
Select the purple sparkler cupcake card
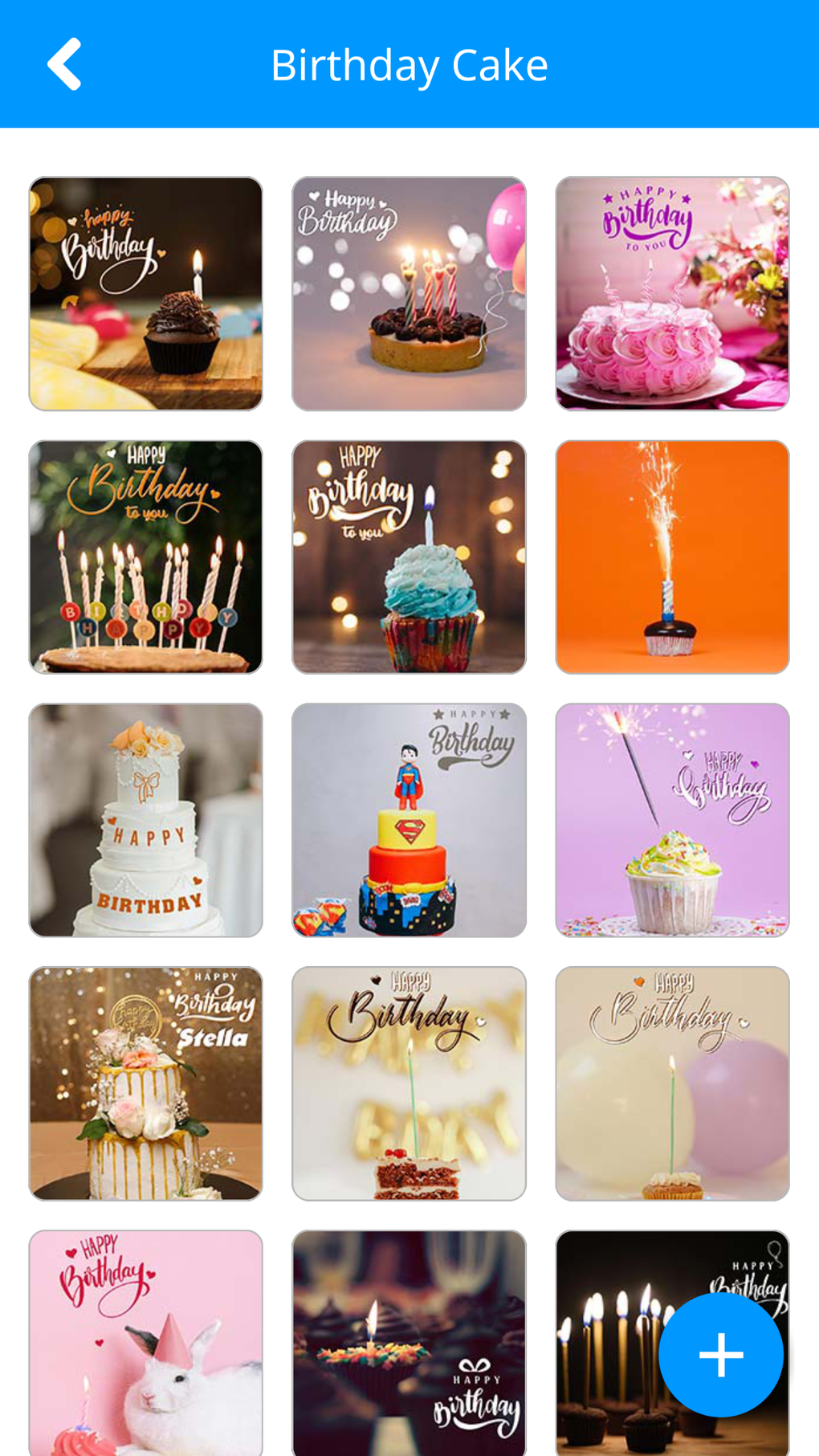[x=673, y=821]
